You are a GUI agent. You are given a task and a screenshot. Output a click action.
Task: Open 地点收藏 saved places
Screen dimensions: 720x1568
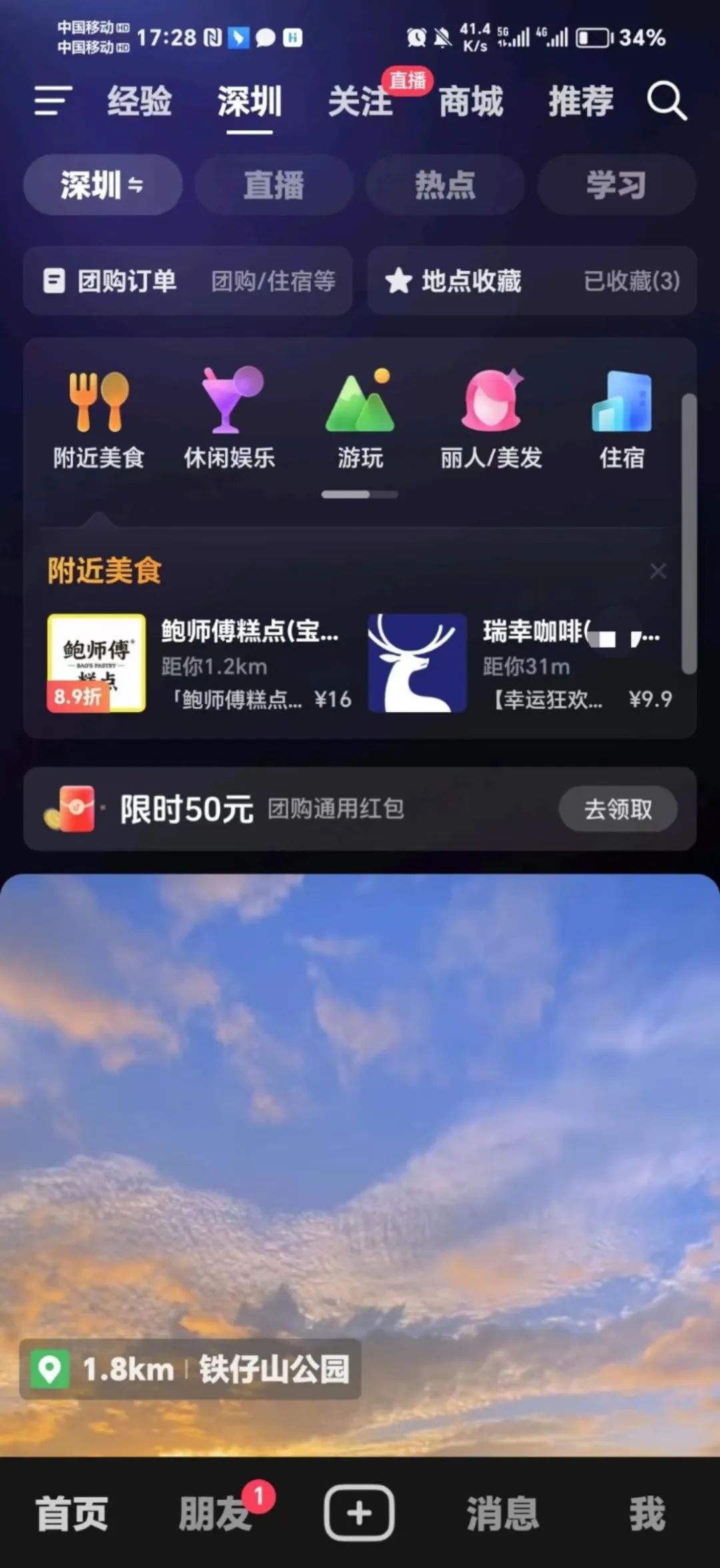(531, 281)
